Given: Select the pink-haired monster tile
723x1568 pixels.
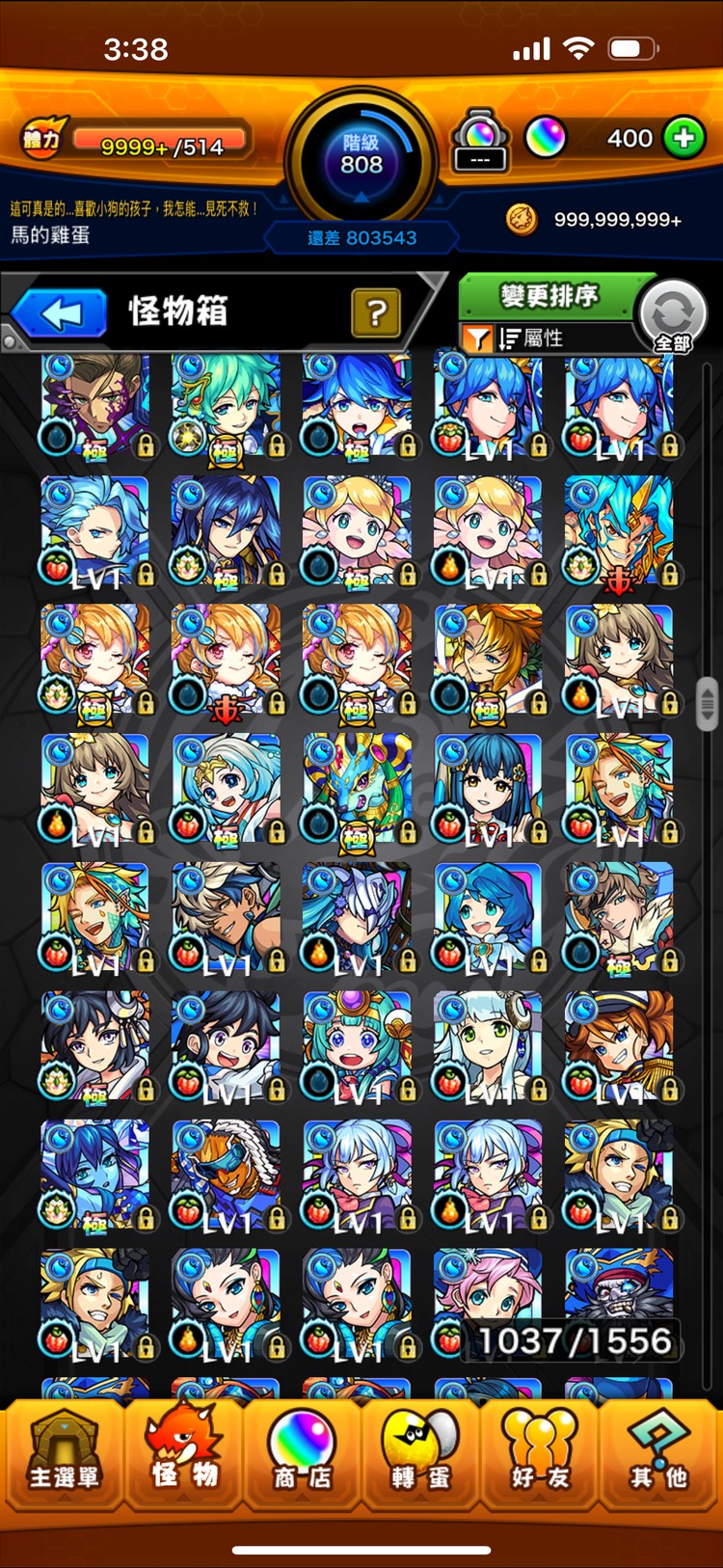Looking at the screenshot, I should 487,1292.
